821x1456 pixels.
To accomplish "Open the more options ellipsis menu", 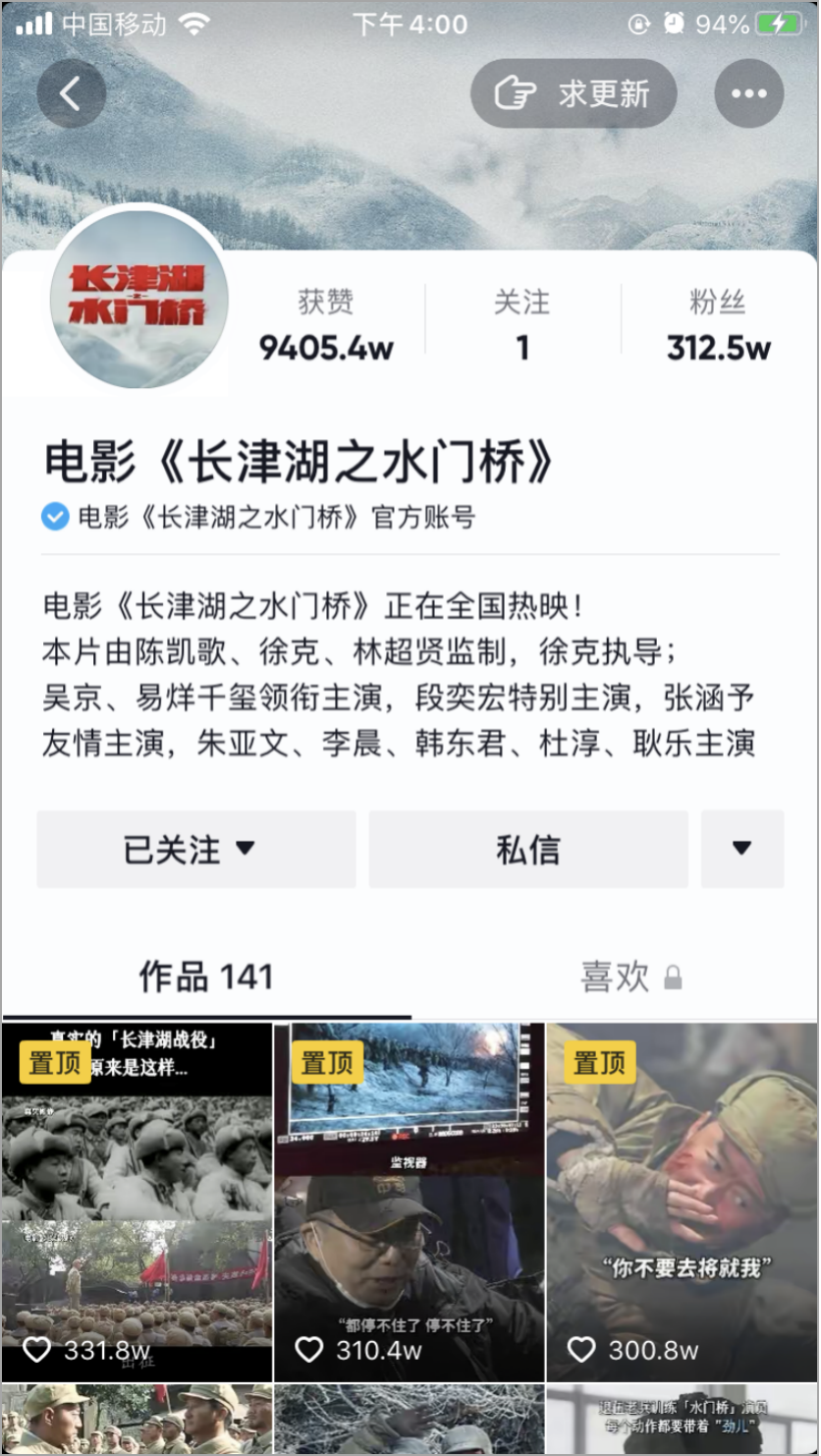I will point(749,93).
